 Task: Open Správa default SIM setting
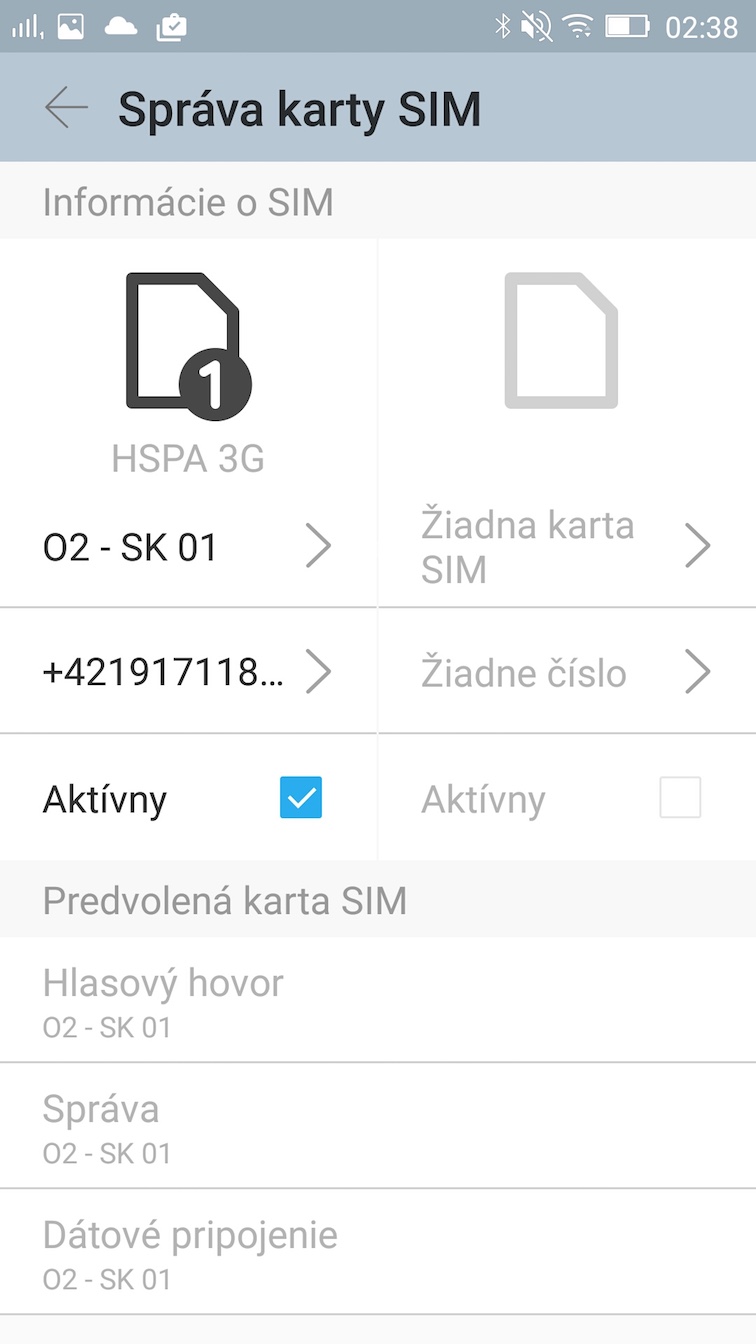pyautogui.click(x=378, y=1126)
